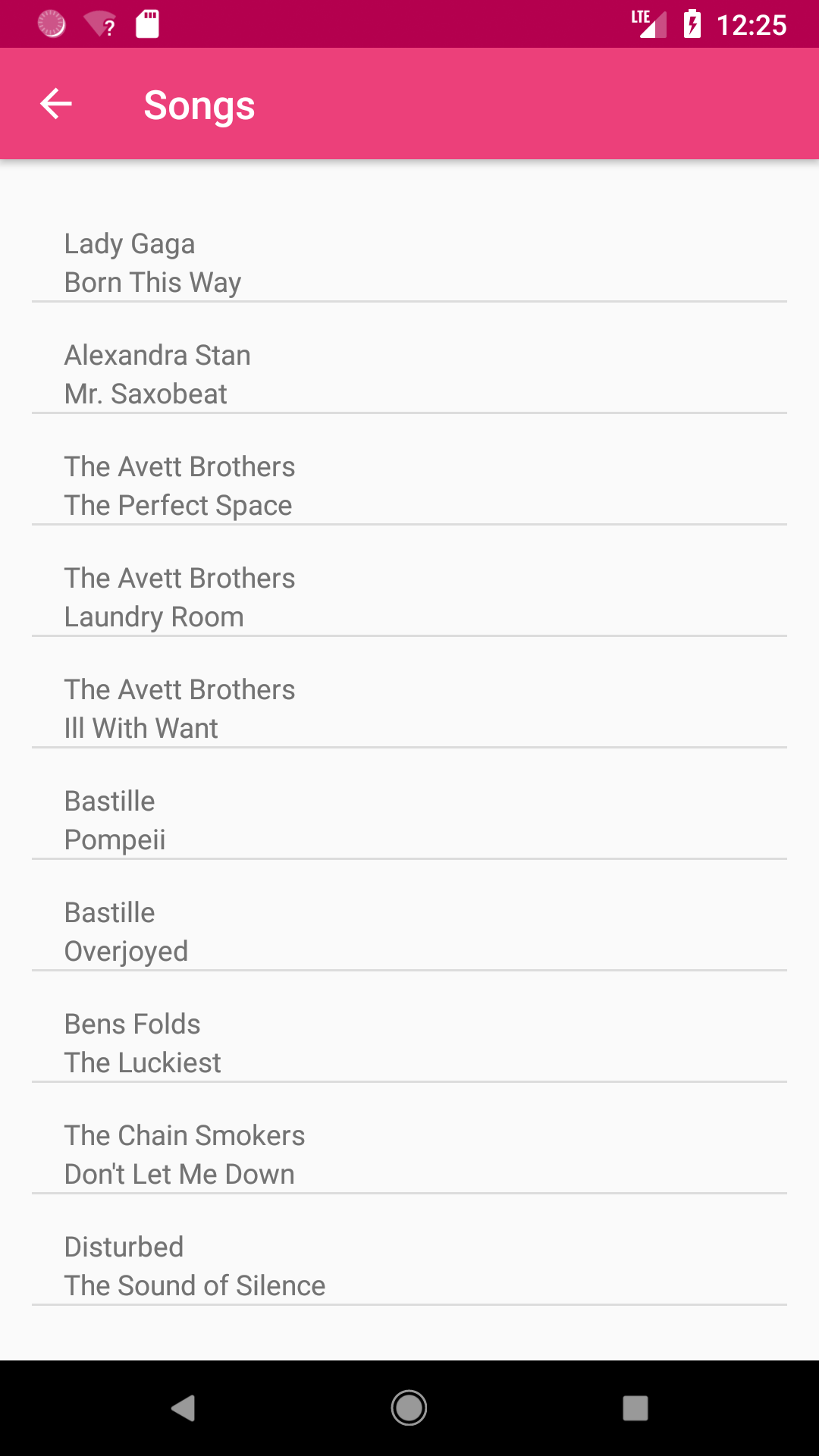The height and width of the screenshot is (1456, 819).
Task: Choose Laundry Room by The Avett Brothers
Action: [x=409, y=597]
